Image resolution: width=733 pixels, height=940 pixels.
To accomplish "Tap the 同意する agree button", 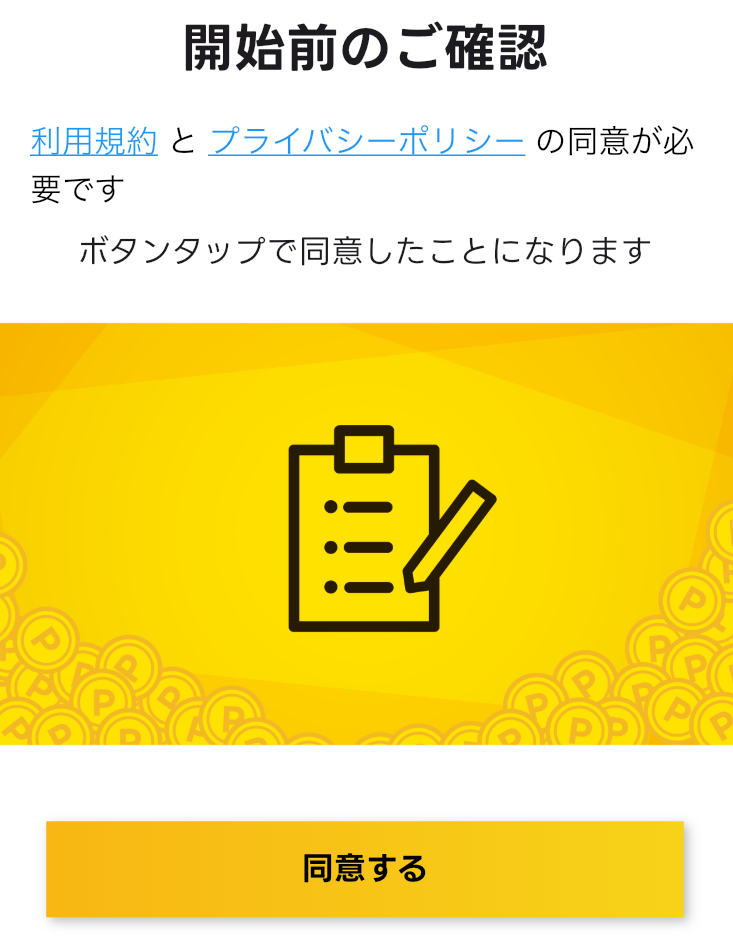I will pos(365,868).
